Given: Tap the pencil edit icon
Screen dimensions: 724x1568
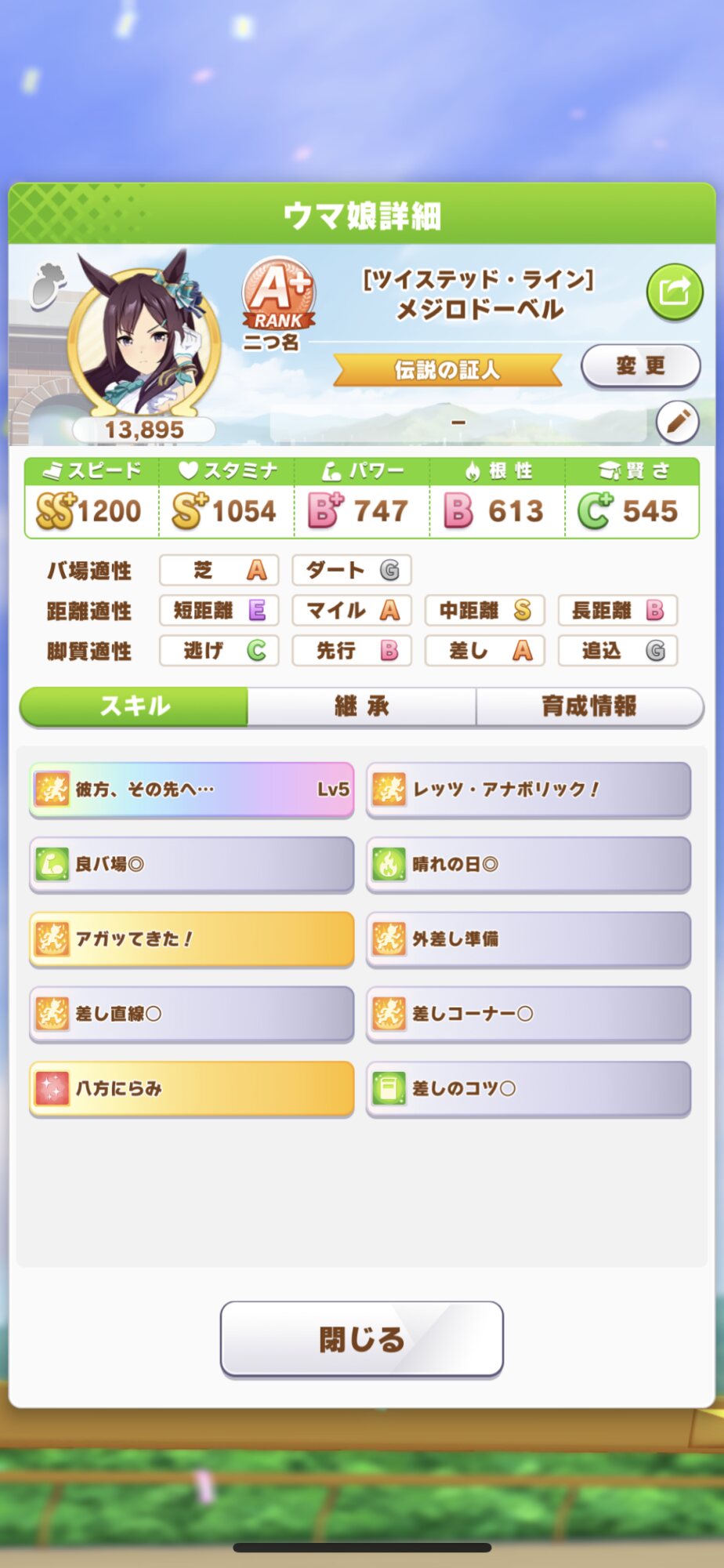Looking at the screenshot, I should [677, 423].
